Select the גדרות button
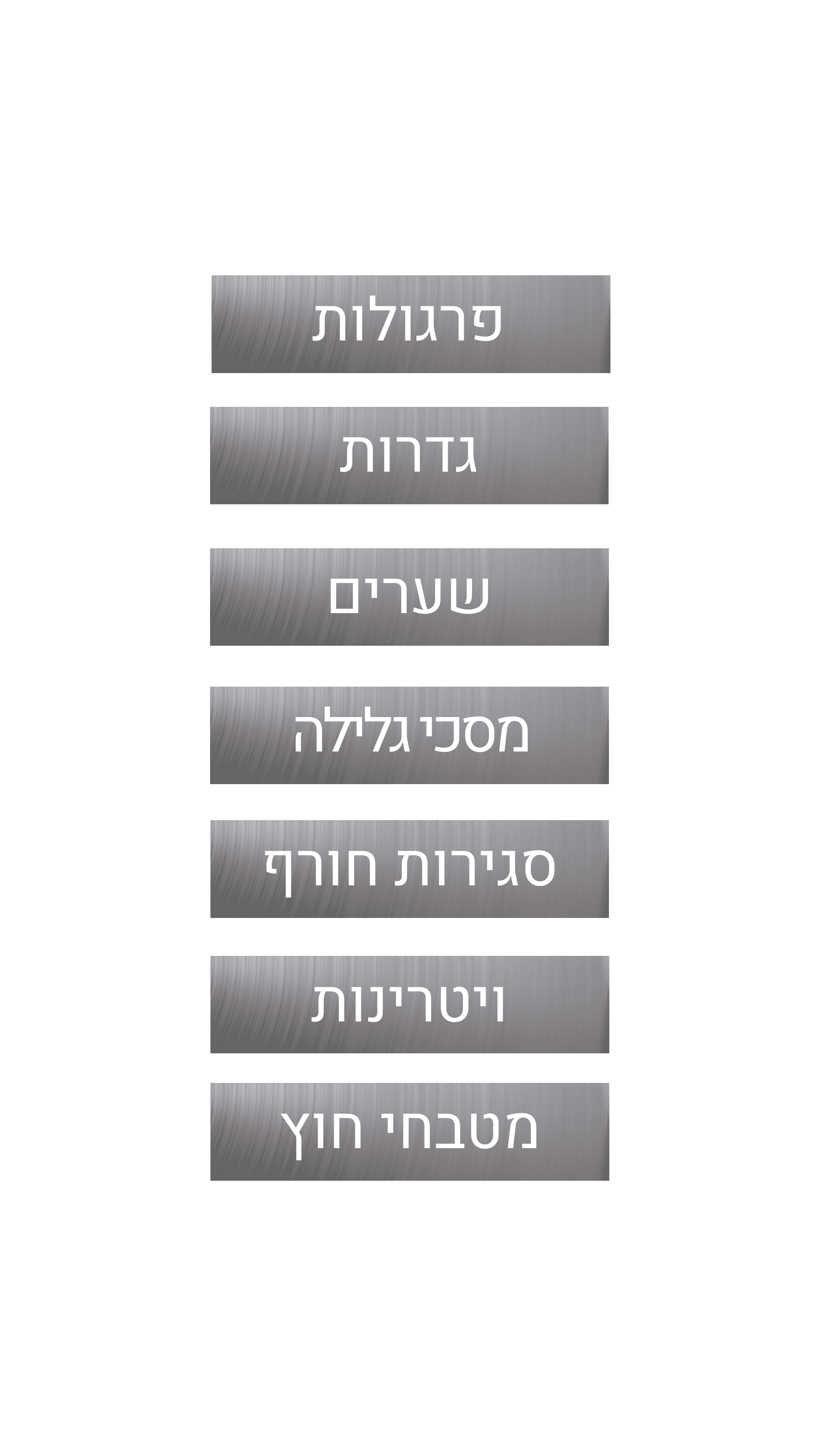Image resolution: width=819 pixels, height=1456 pixels. [x=409, y=455]
